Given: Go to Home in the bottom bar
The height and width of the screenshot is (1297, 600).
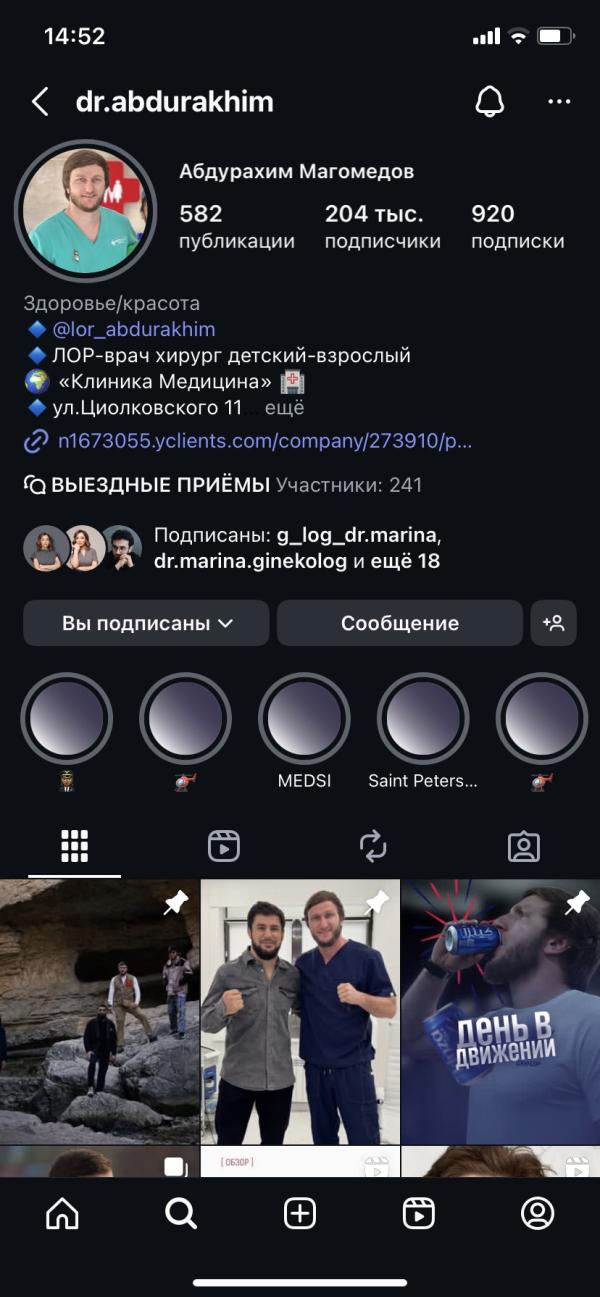Looking at the screenshot, I should [x=62, y=1213].
